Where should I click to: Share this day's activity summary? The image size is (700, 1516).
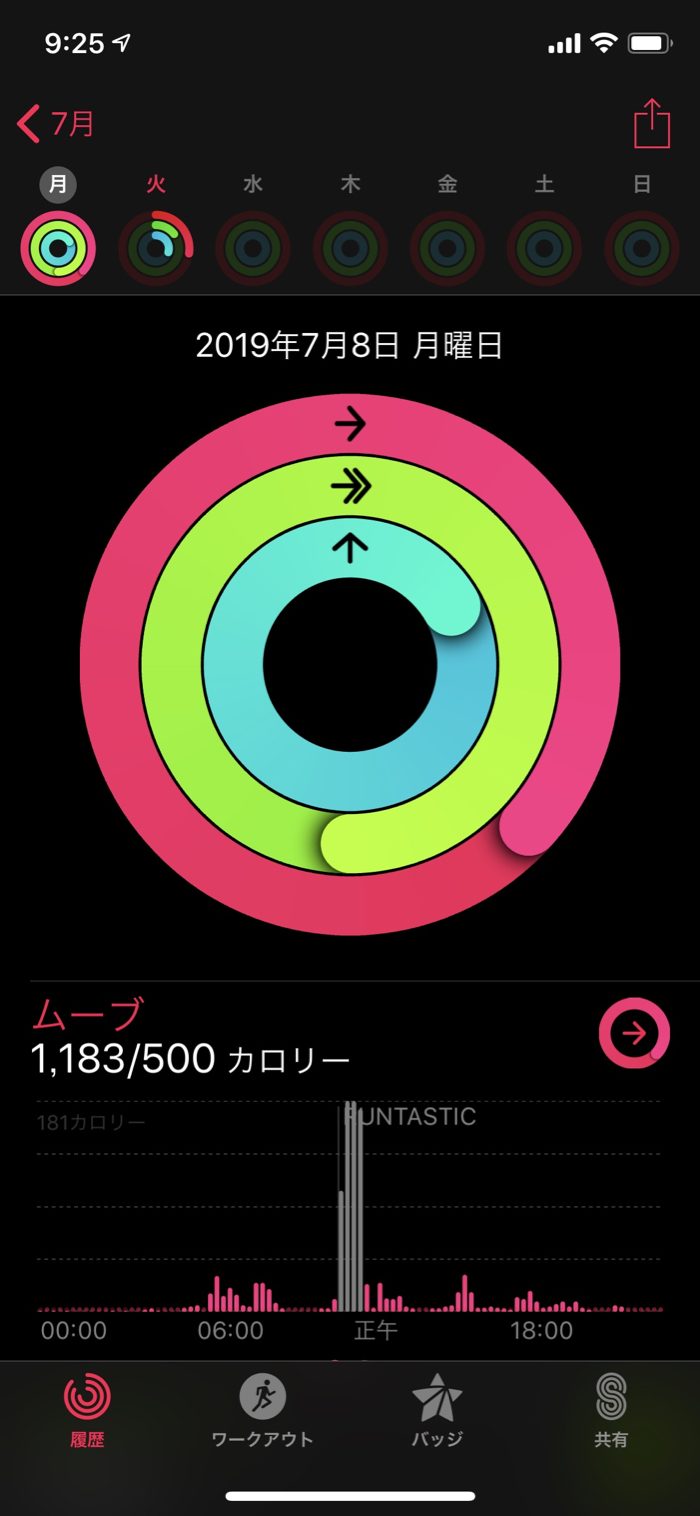point(651,125)
